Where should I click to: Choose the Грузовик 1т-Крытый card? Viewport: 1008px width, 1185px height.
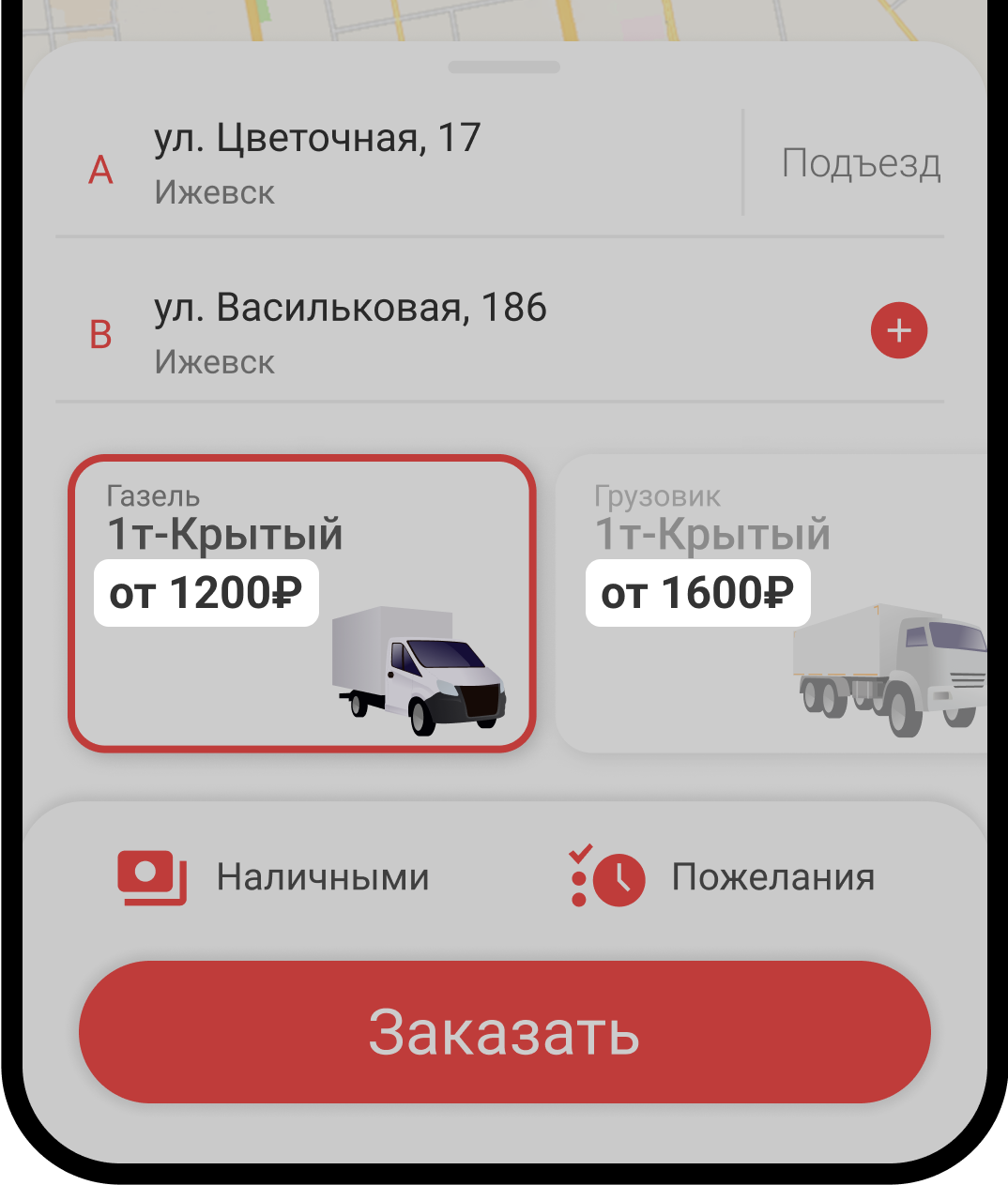click(770, 602)
